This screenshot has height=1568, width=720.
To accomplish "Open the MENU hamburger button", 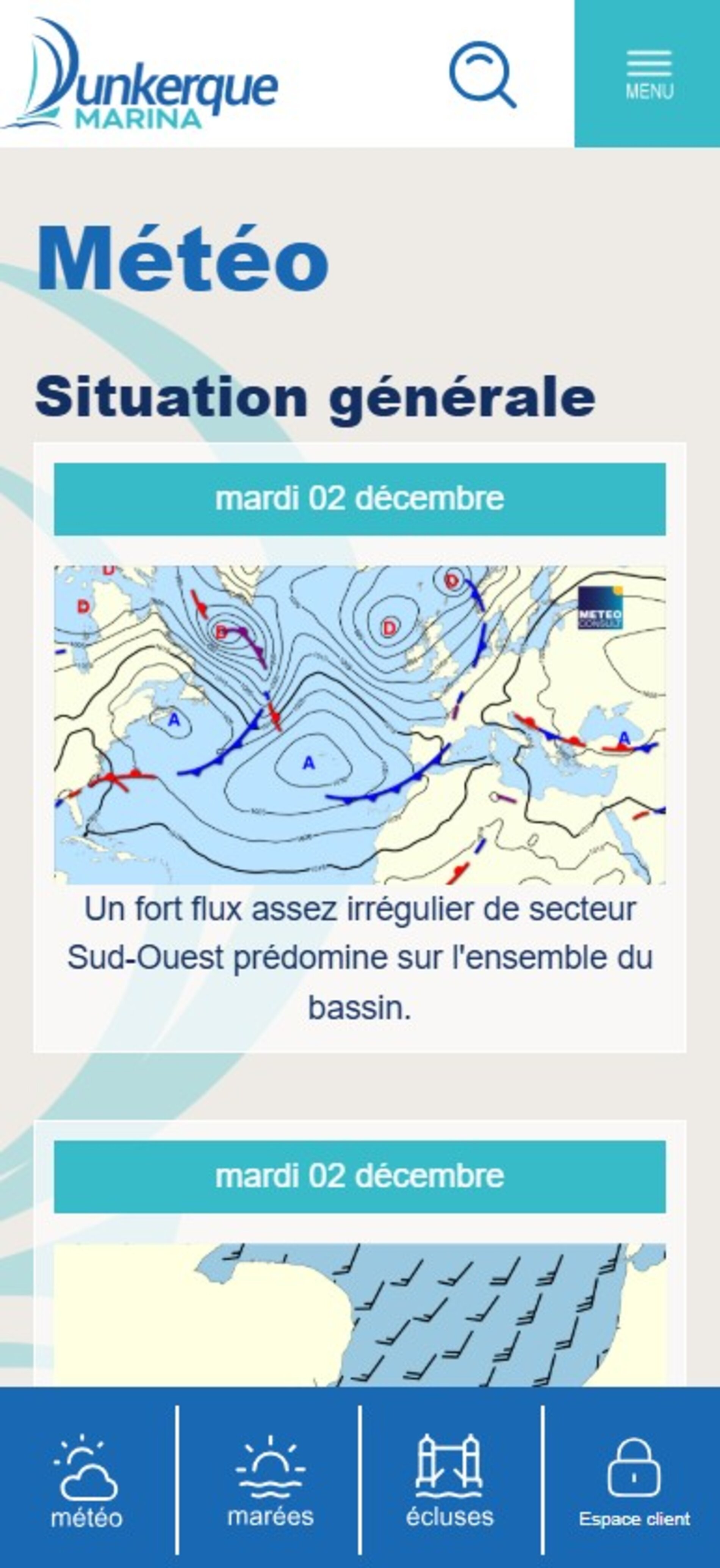I will click(648, 74).
